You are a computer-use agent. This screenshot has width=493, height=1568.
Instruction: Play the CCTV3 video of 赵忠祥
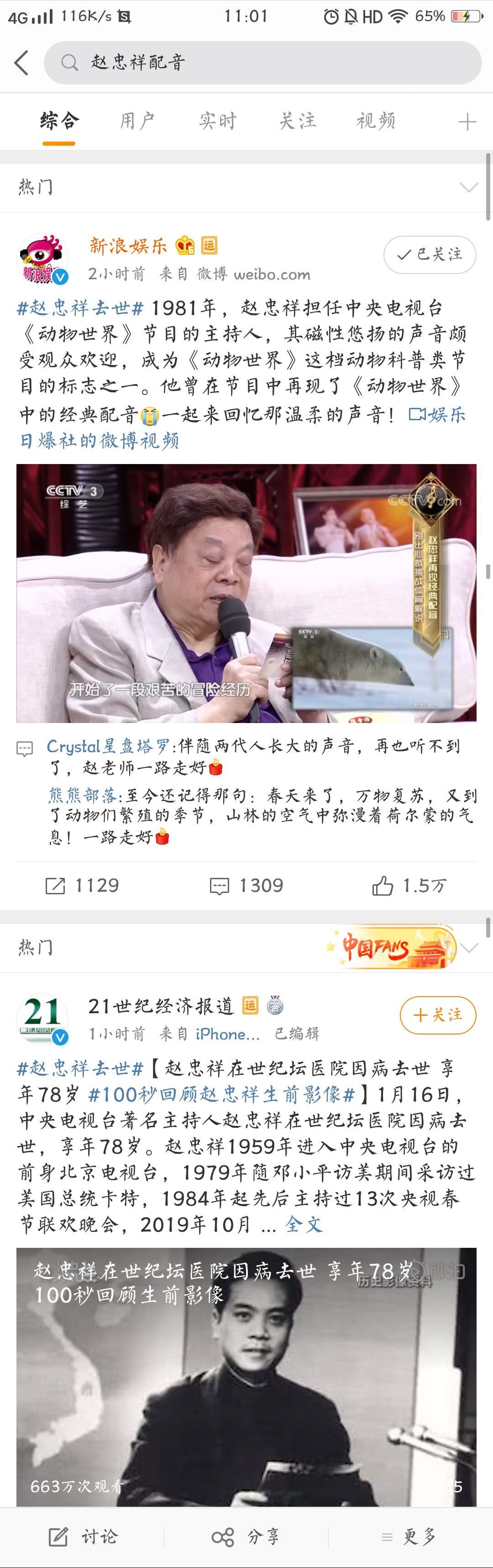click(x=246, y=593)
